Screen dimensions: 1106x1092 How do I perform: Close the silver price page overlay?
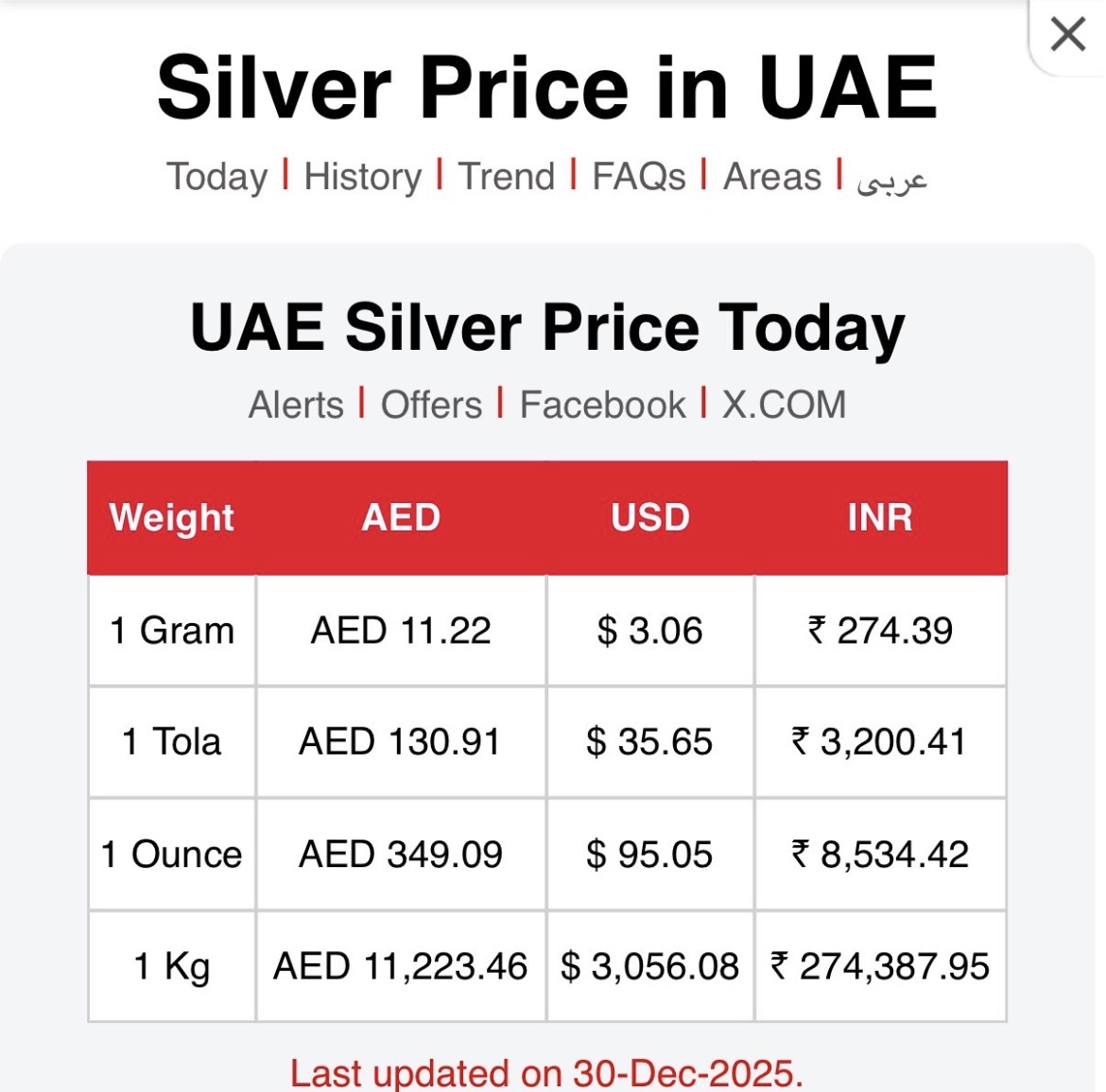pyautogui.click(x=1067, y=35)
